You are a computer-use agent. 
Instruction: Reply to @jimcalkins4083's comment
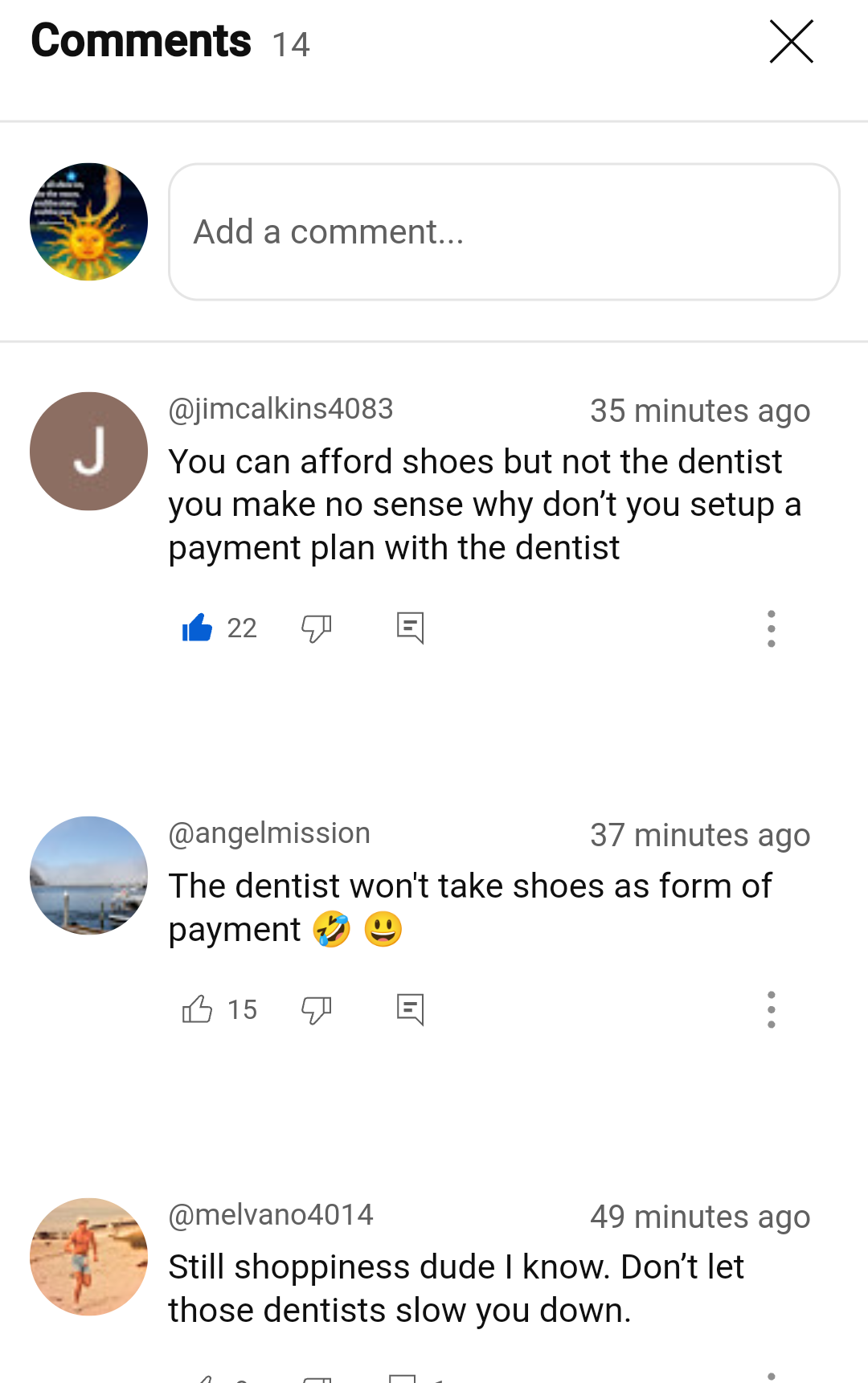[x=410, y=628]
